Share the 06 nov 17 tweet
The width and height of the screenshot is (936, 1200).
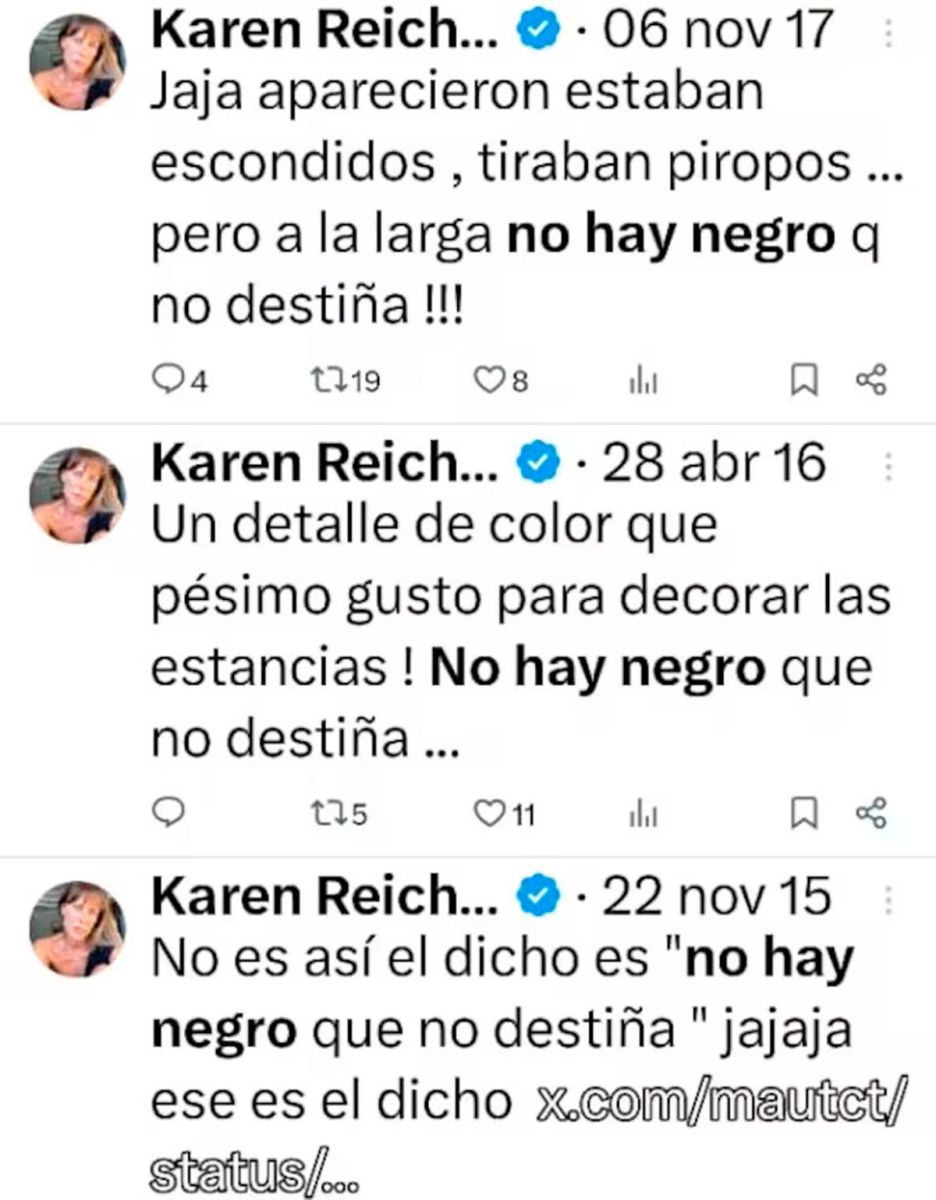point(872,380)
